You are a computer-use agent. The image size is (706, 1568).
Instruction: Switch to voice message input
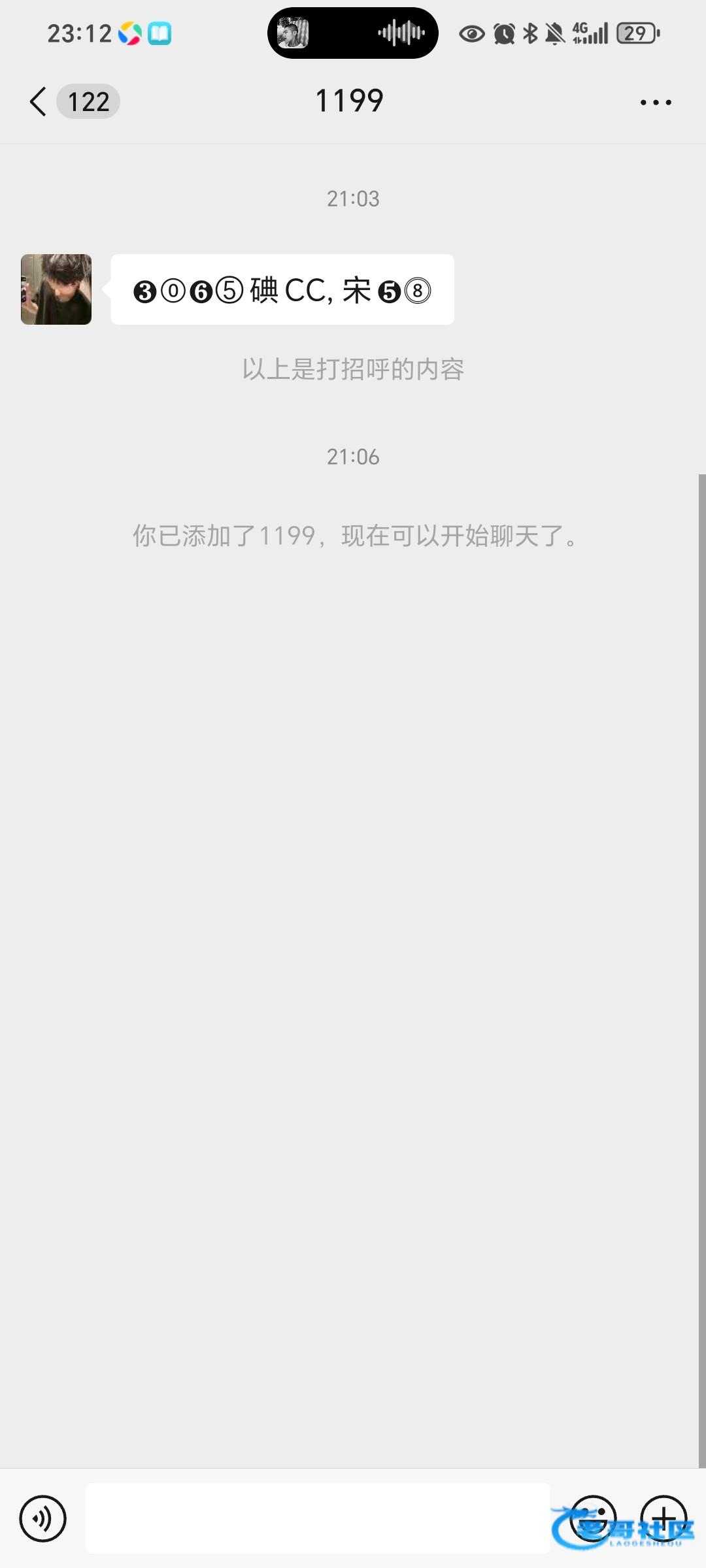43,1518
